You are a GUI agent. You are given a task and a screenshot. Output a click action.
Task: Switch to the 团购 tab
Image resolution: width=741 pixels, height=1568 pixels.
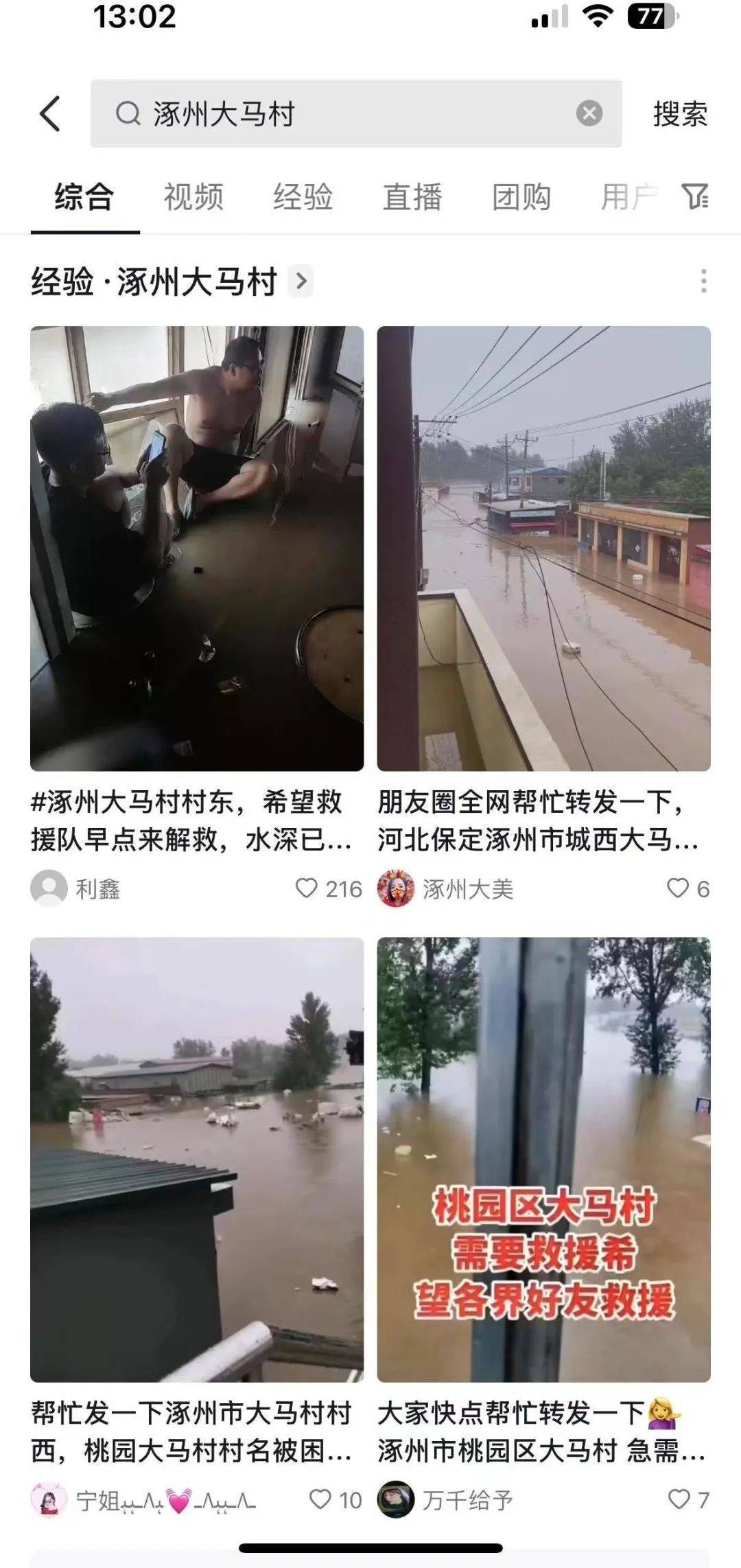(521, 197)
